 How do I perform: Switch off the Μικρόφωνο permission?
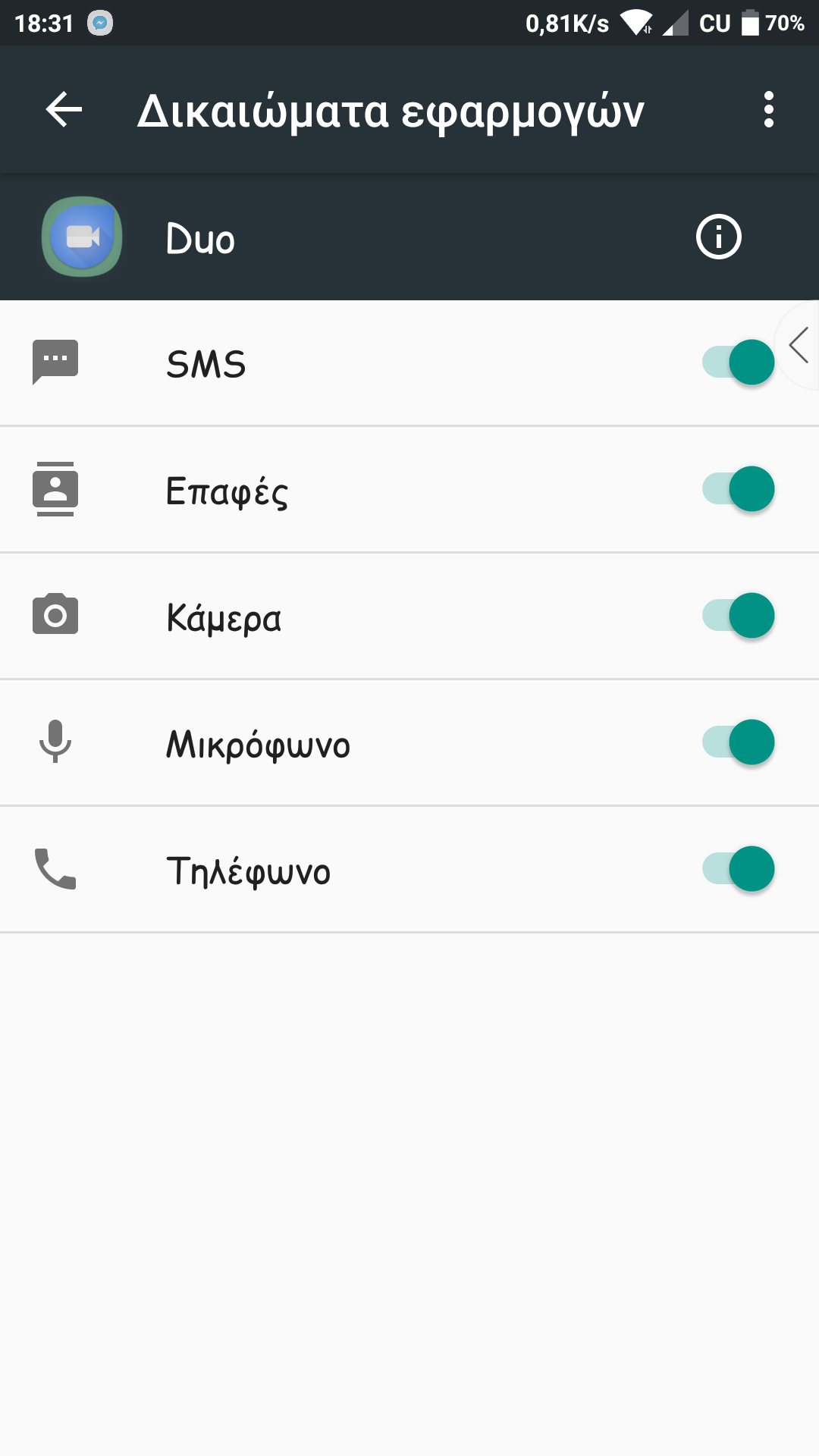[x=739, y=742]
